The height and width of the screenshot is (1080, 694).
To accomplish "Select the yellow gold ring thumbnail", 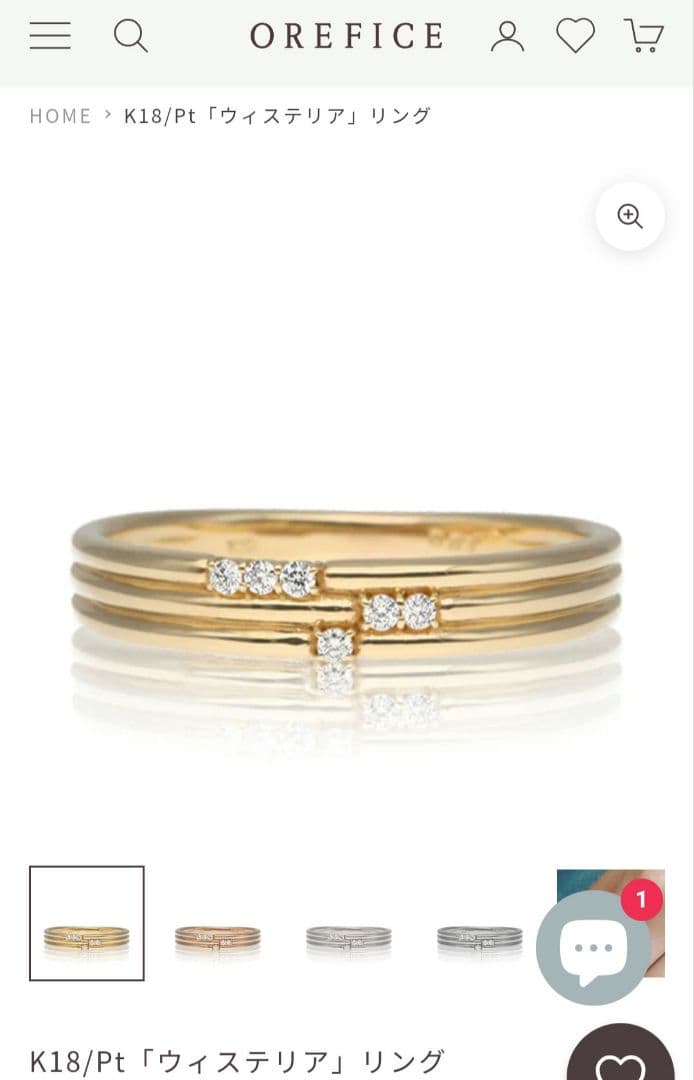I will pyautogui.click(x=87, y=923).
